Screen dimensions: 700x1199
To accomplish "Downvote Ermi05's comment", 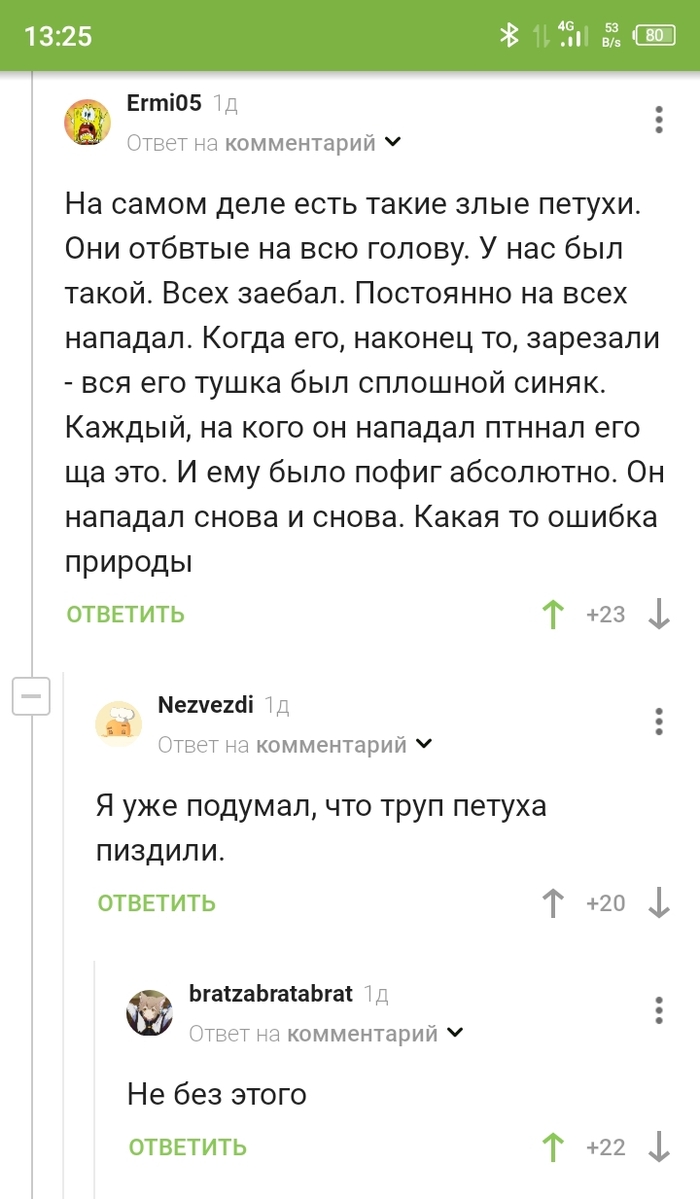I will pyautogui.click(x=659, y=614).
